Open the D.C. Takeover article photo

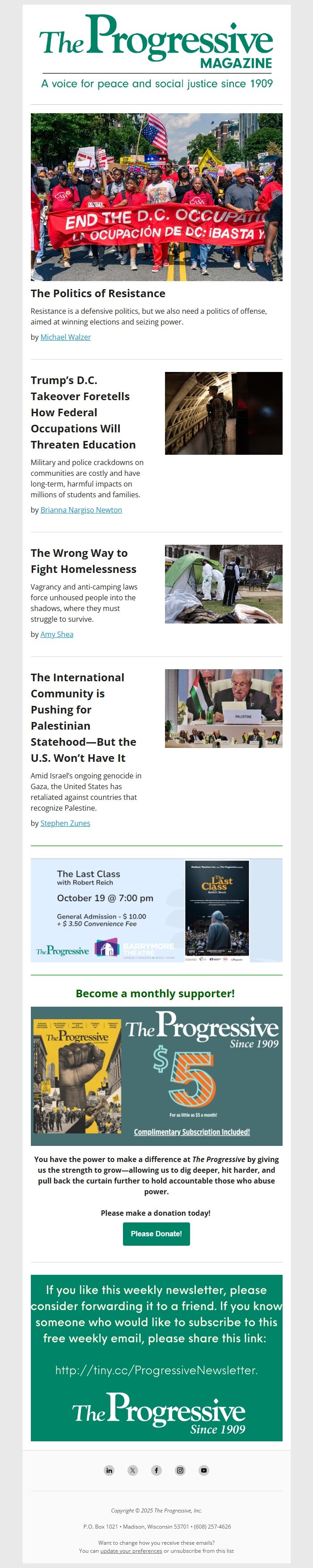point(224,413)
